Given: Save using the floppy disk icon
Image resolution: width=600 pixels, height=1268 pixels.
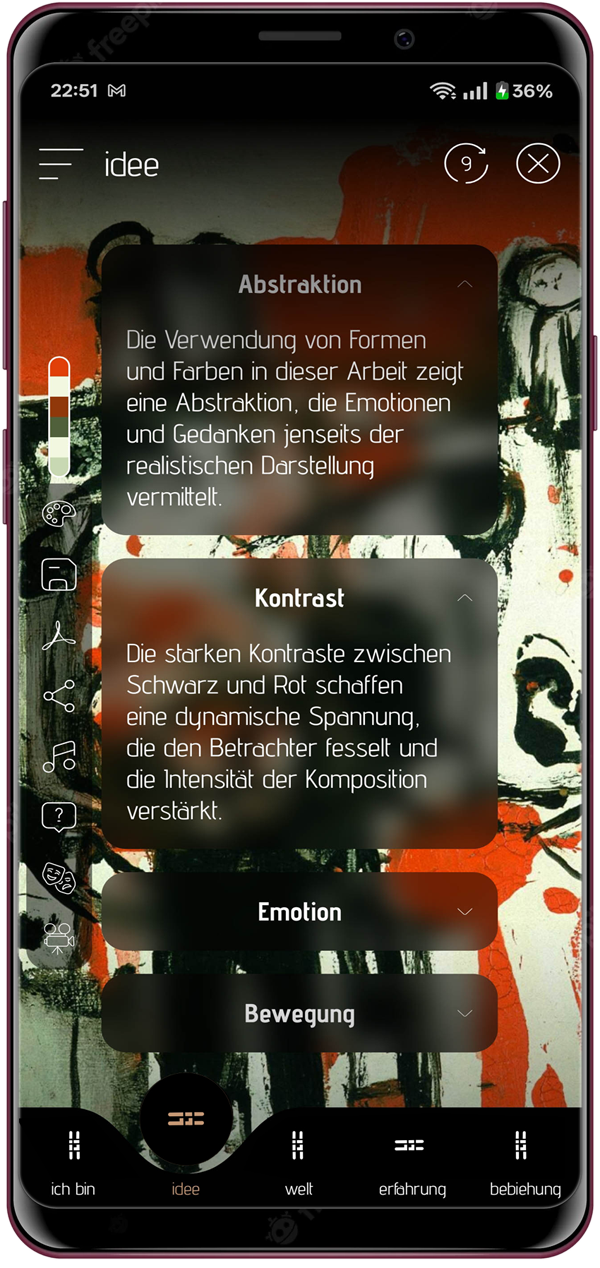Looking at the screenshot, I should [59, 575].
